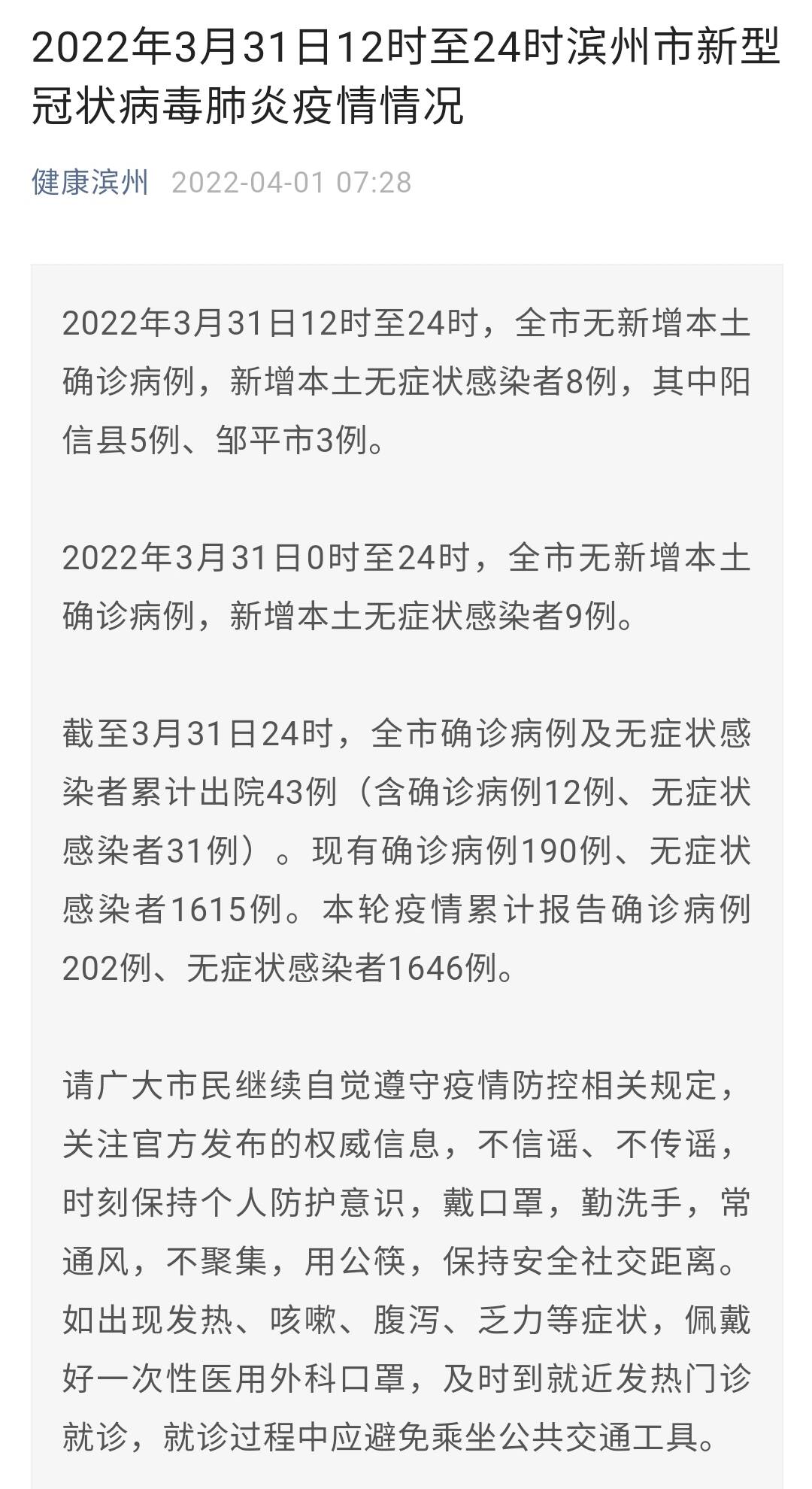Open the 健康滨州 account link
This screenshot has height=1489, width=812.
coord(90,183)
